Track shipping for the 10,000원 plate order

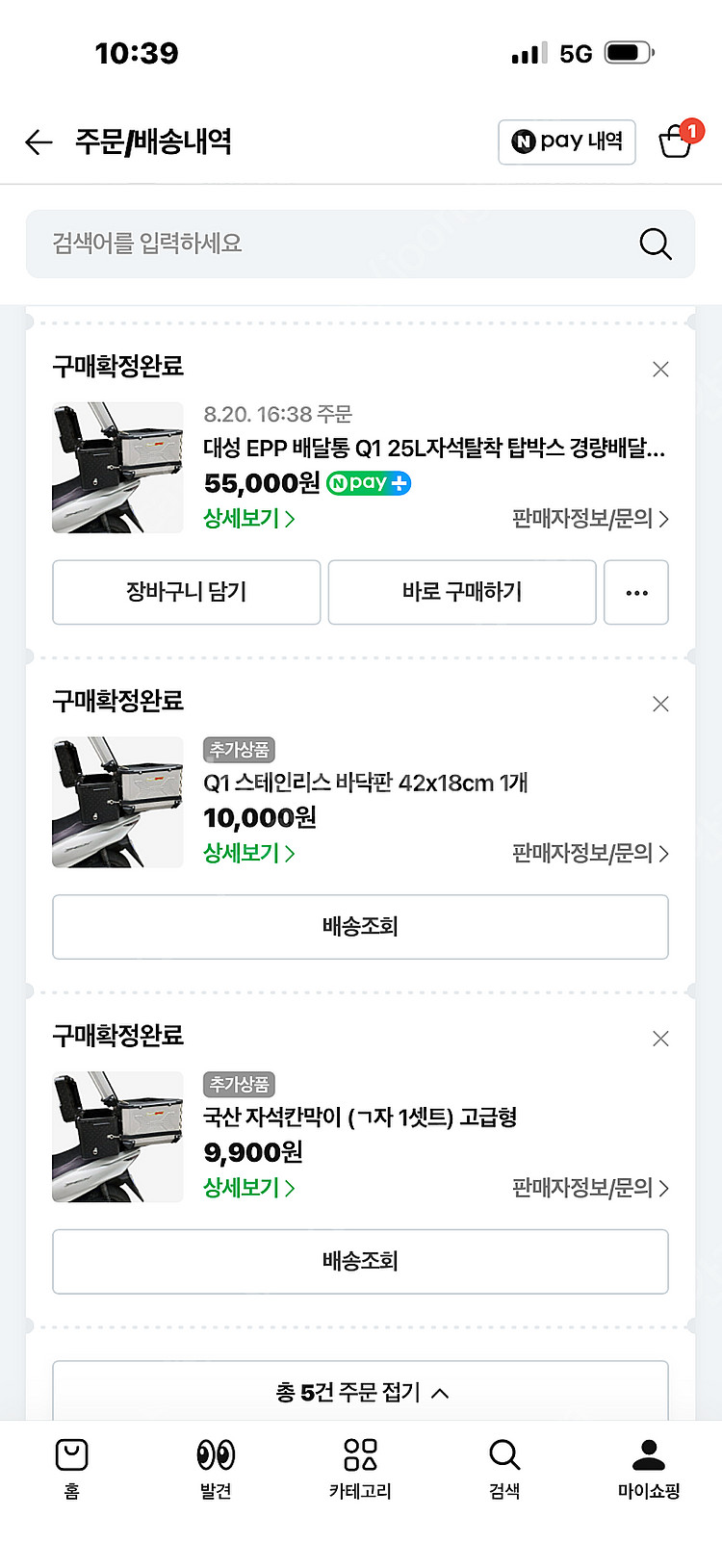(360, 926)
